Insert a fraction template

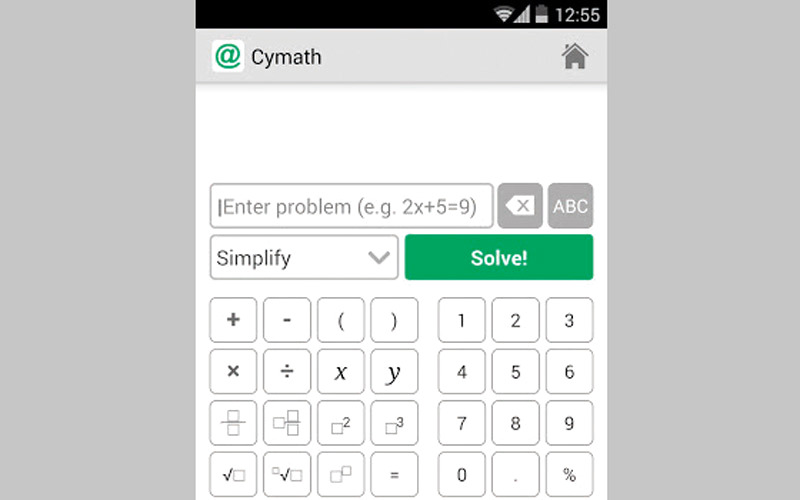233,424
